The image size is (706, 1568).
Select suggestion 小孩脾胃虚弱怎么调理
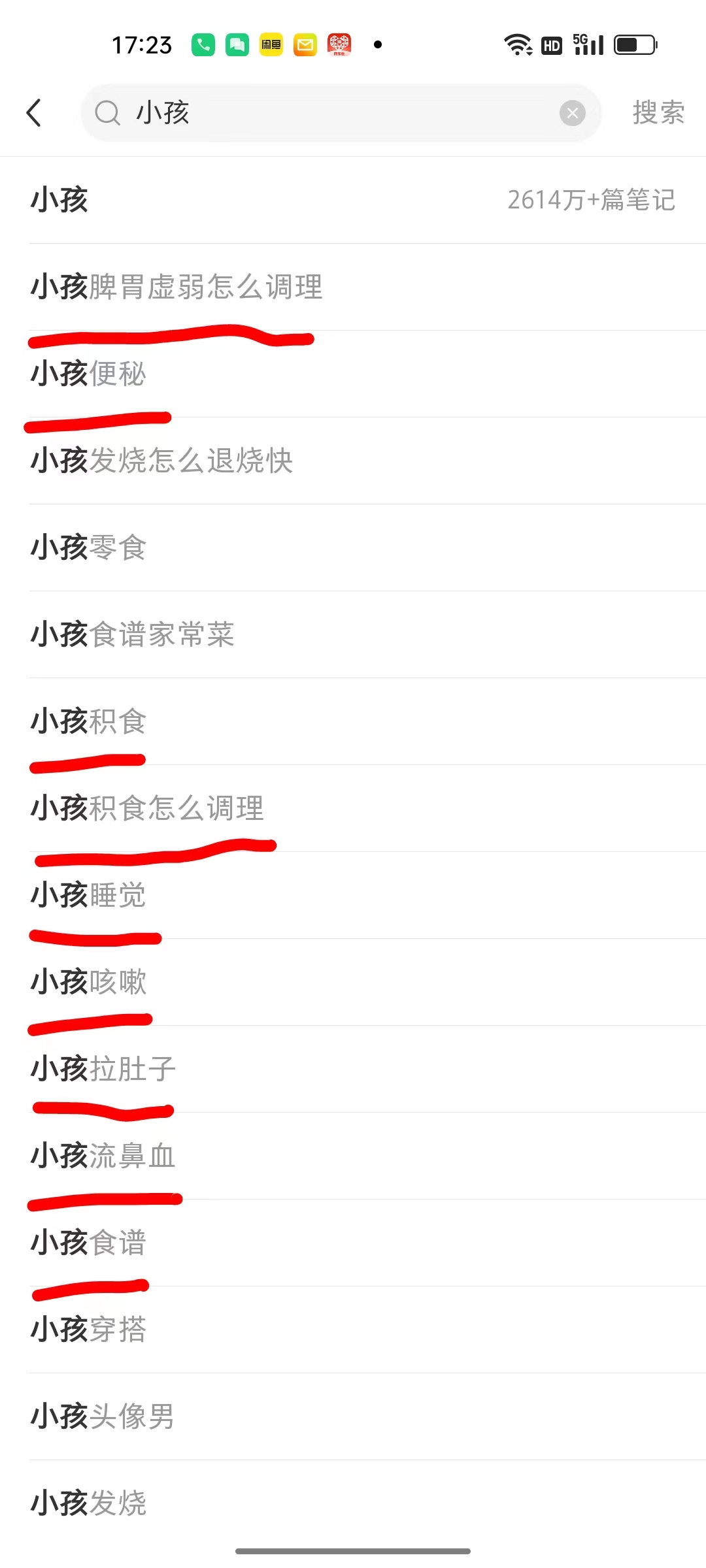(353, 287)
